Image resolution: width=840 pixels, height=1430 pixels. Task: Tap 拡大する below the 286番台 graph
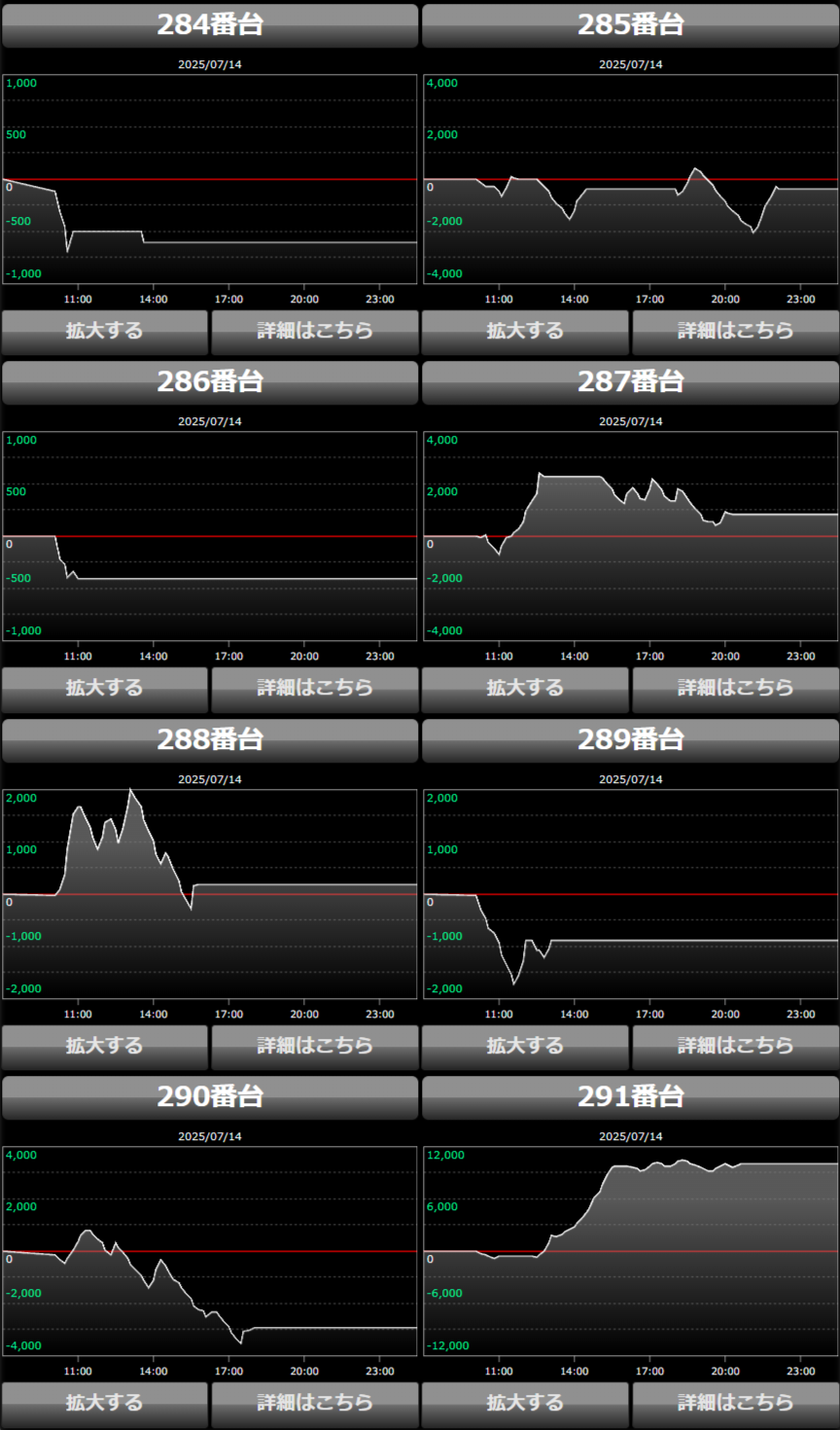coord(105,689)
